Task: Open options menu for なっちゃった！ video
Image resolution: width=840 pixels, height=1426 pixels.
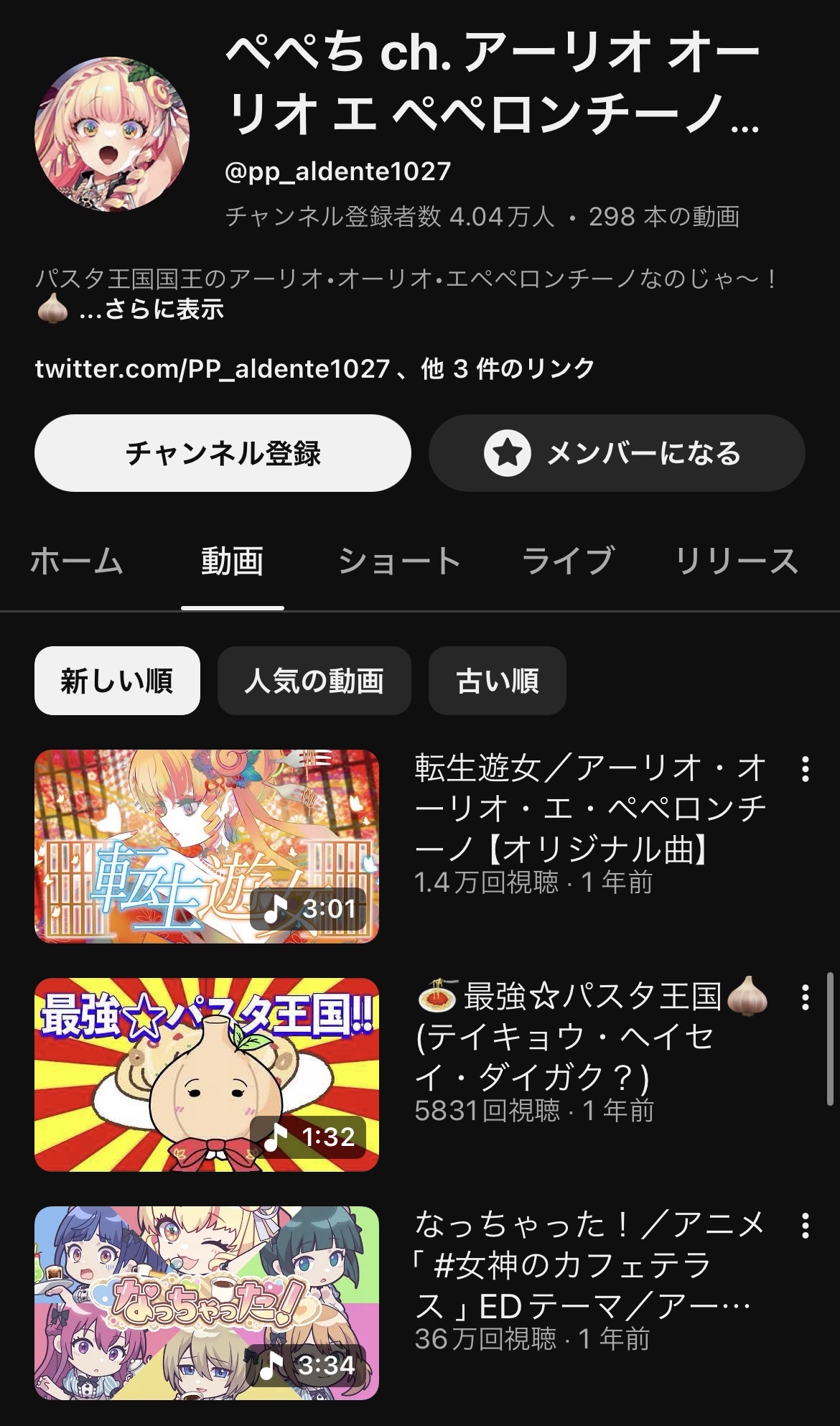Action: (x=806, y=1226)
